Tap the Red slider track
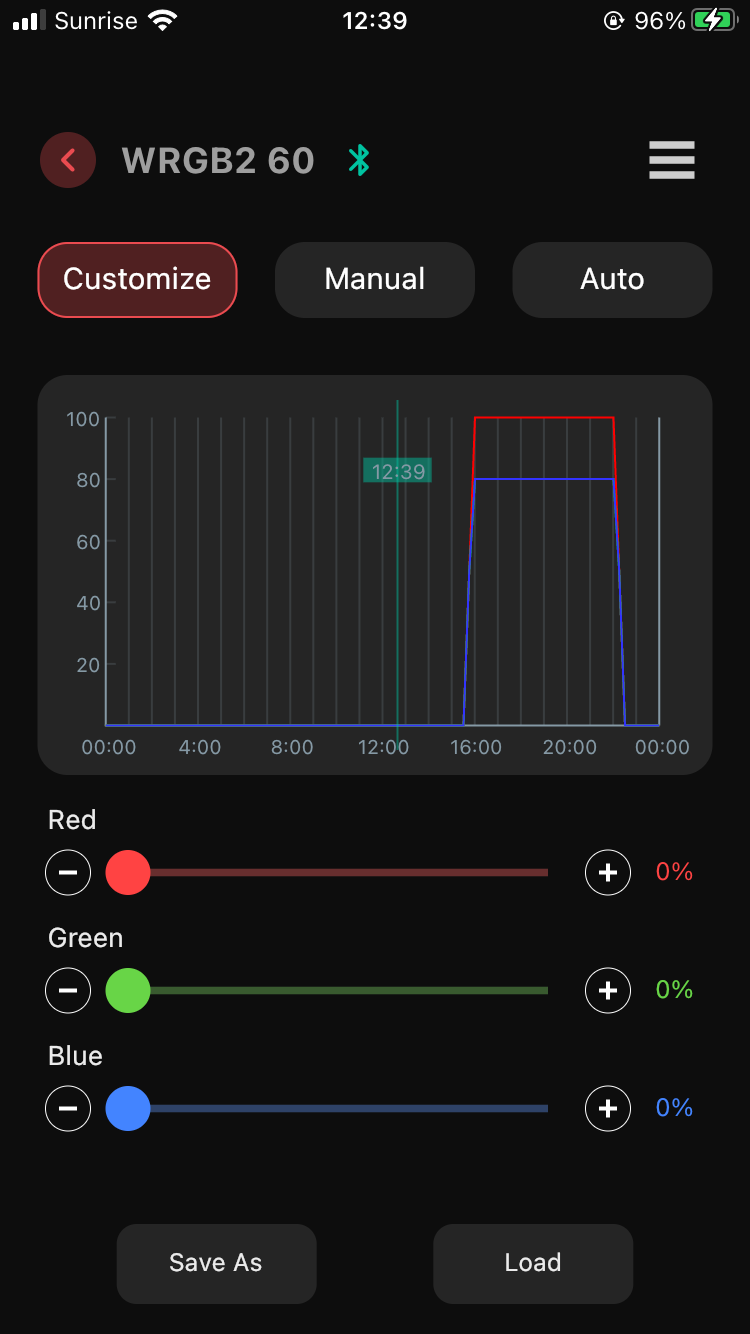The width and height of the screenshot is (750, 1334). 327,872
